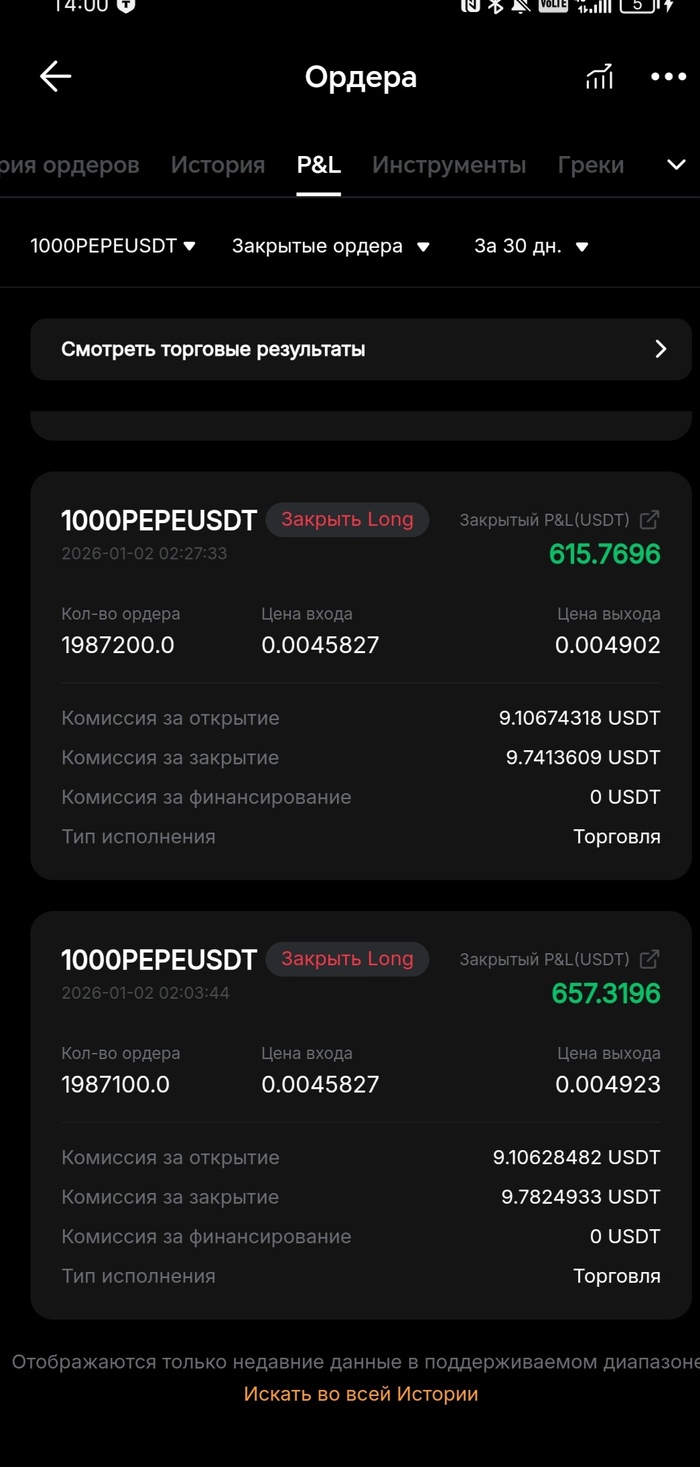Open the Закрытые ордера filter dropdown
700x1467 pixels.
(x=330, y=246)
